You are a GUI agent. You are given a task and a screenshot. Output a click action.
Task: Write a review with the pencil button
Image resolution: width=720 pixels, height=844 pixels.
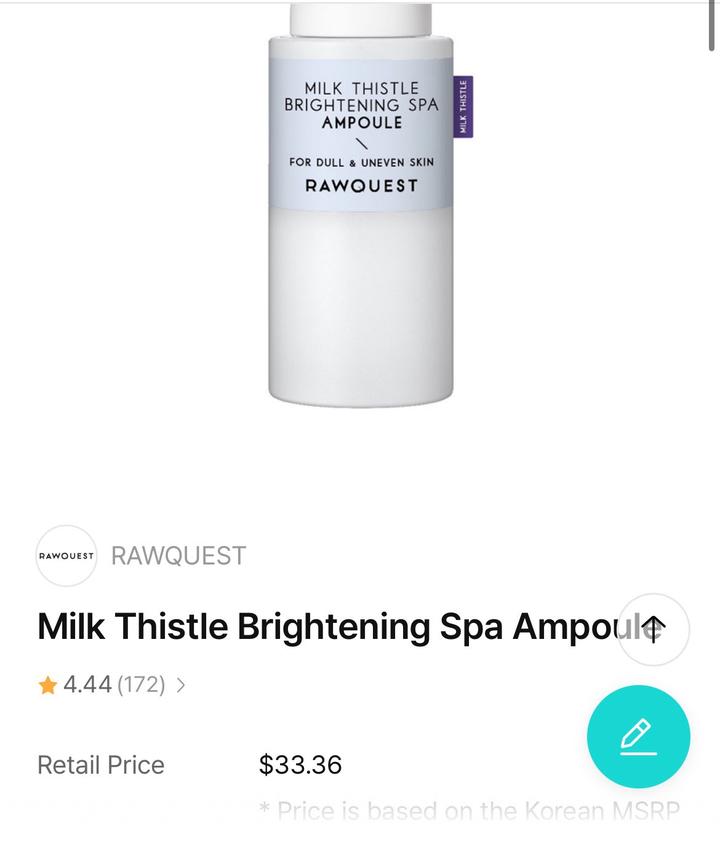coord(637,737)
